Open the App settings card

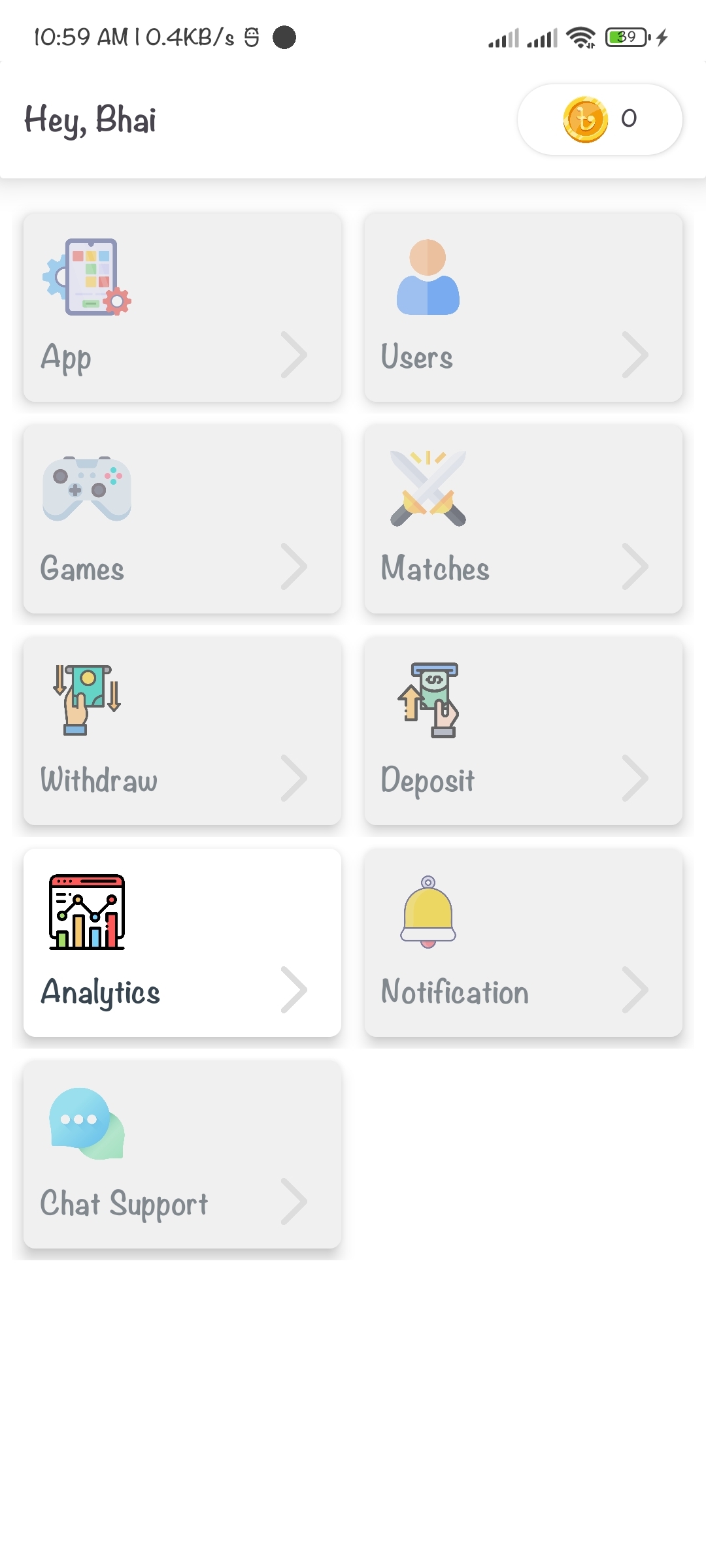[182, 307]
